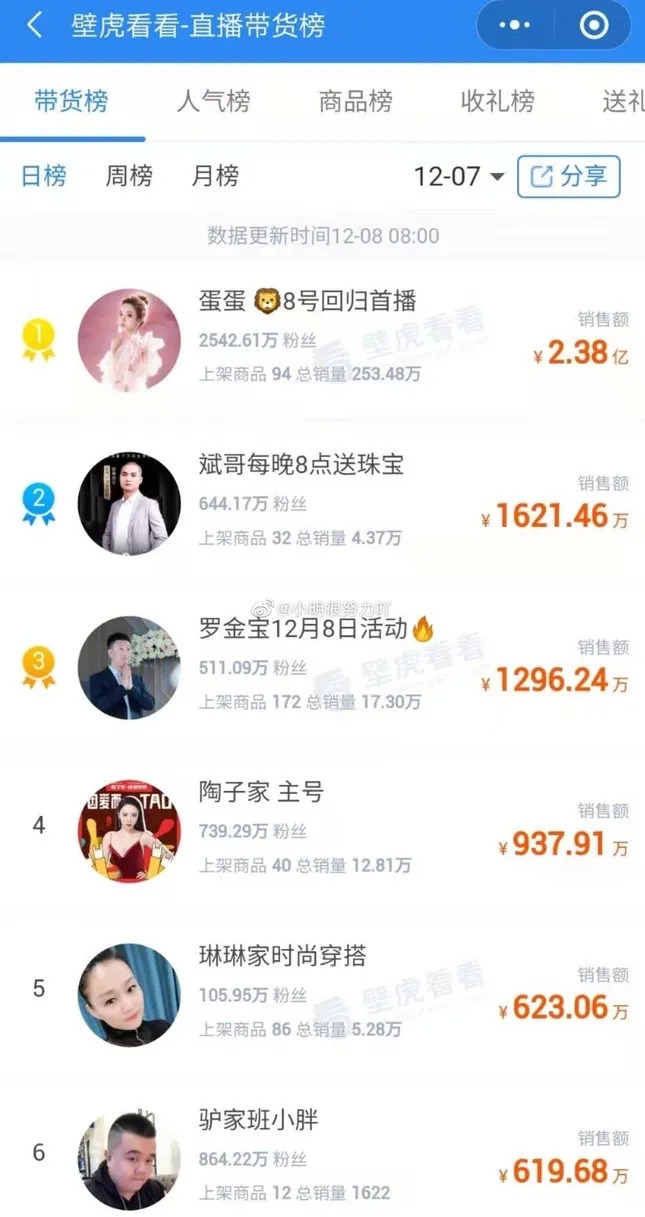Expand the 12-07 date dropdown

pos(459,177)
